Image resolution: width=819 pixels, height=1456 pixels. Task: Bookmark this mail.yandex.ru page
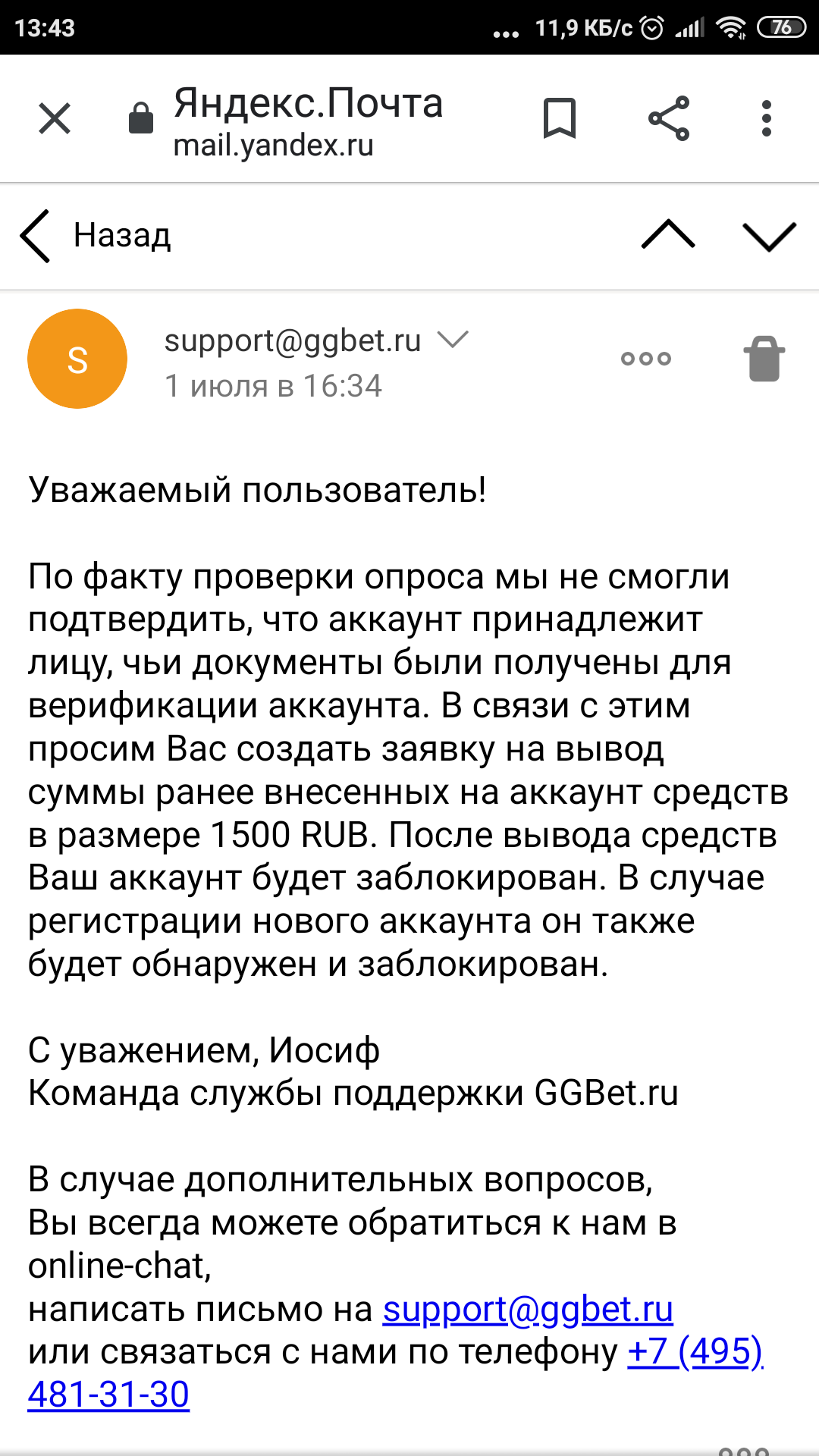(x=559, y=118)
